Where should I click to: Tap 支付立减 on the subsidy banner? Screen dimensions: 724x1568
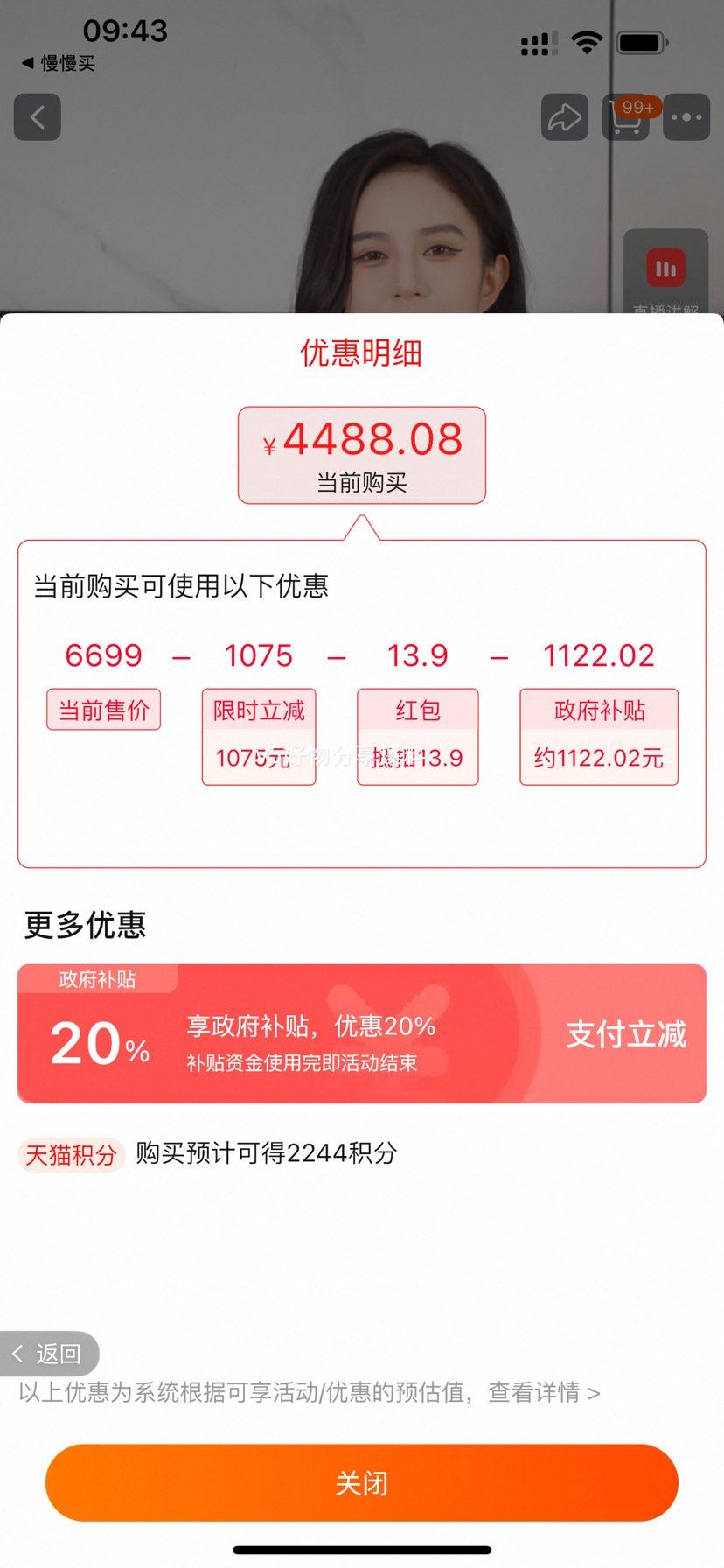(623, 1035)
